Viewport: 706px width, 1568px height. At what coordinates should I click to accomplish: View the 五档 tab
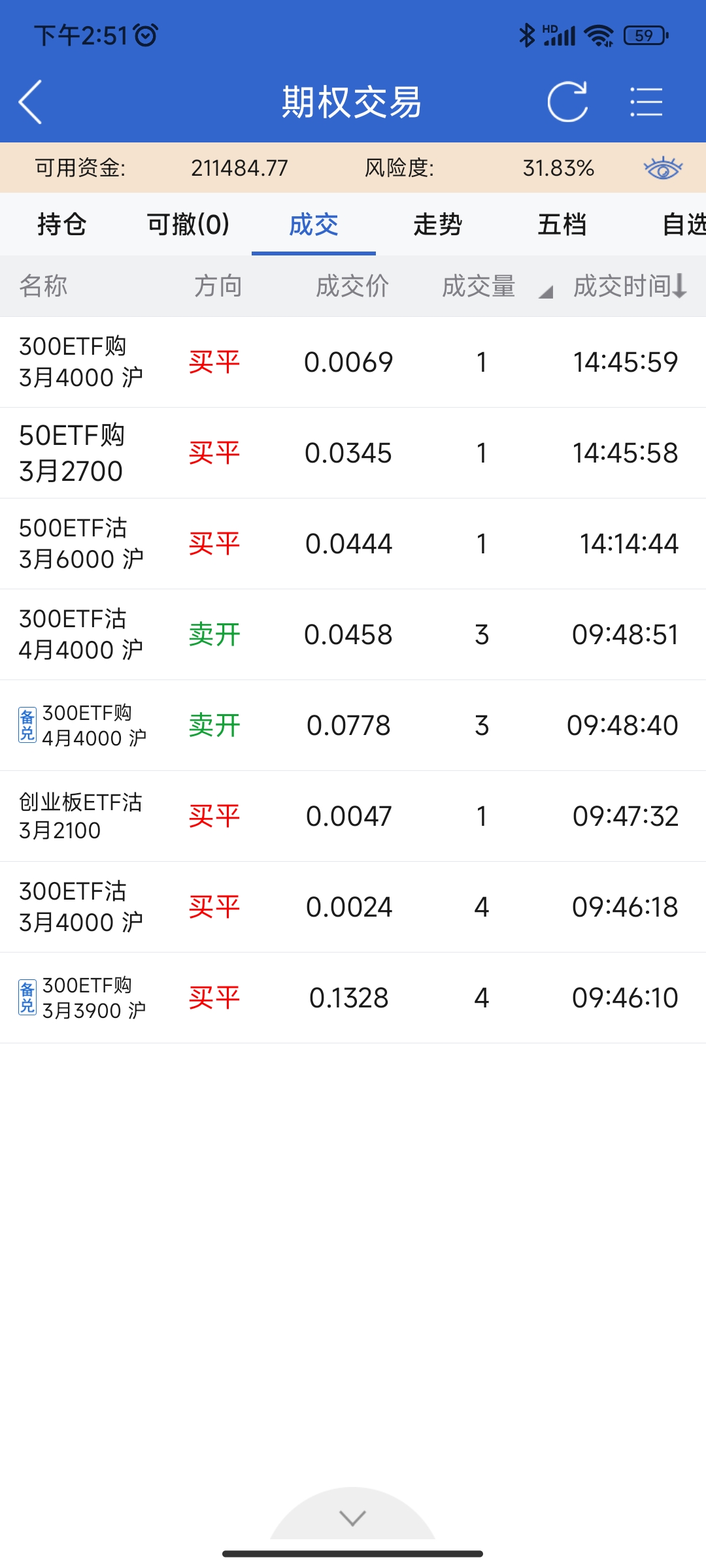click(562, 224)
